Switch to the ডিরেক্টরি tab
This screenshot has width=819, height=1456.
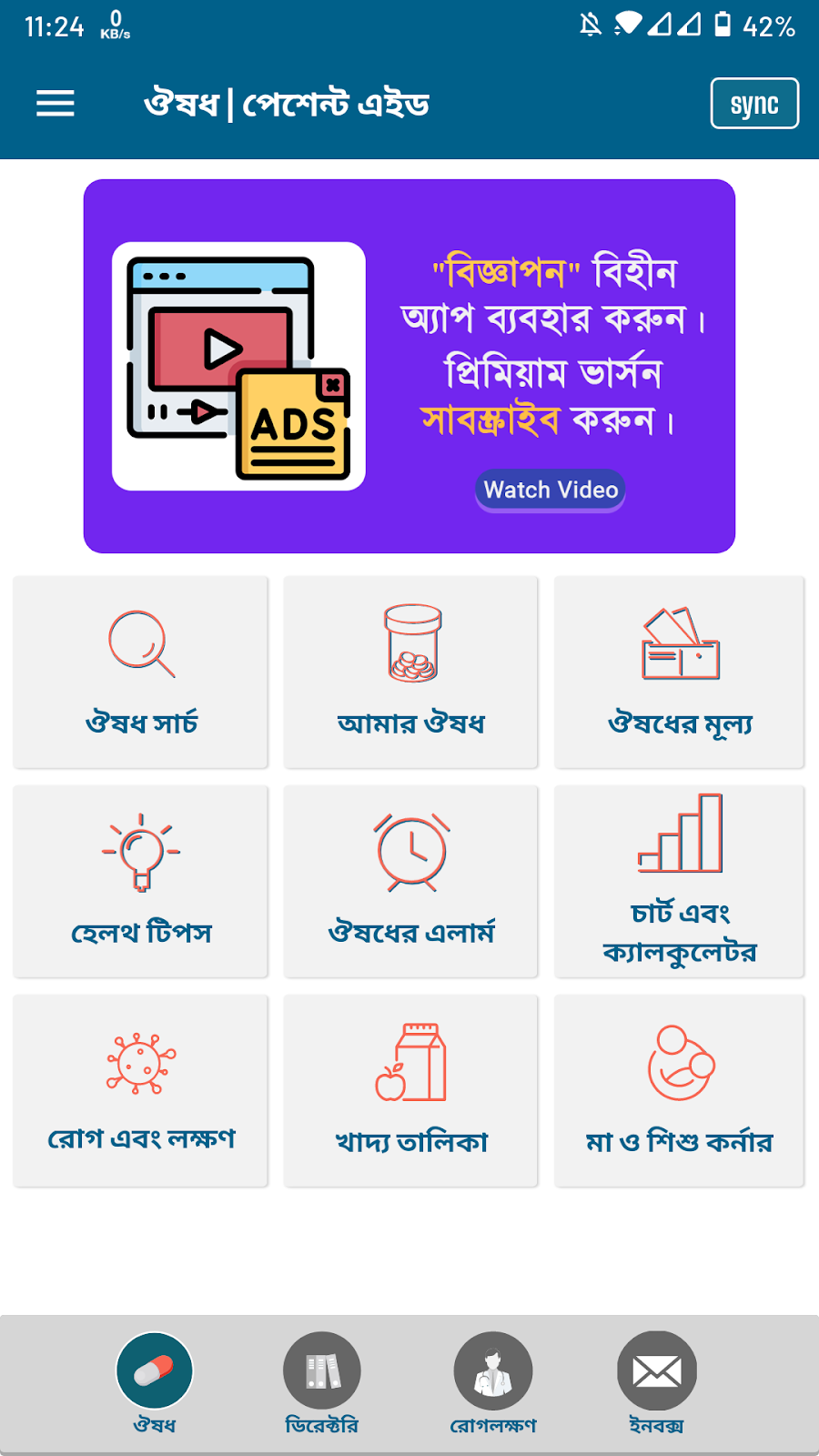pos(322,1383)
